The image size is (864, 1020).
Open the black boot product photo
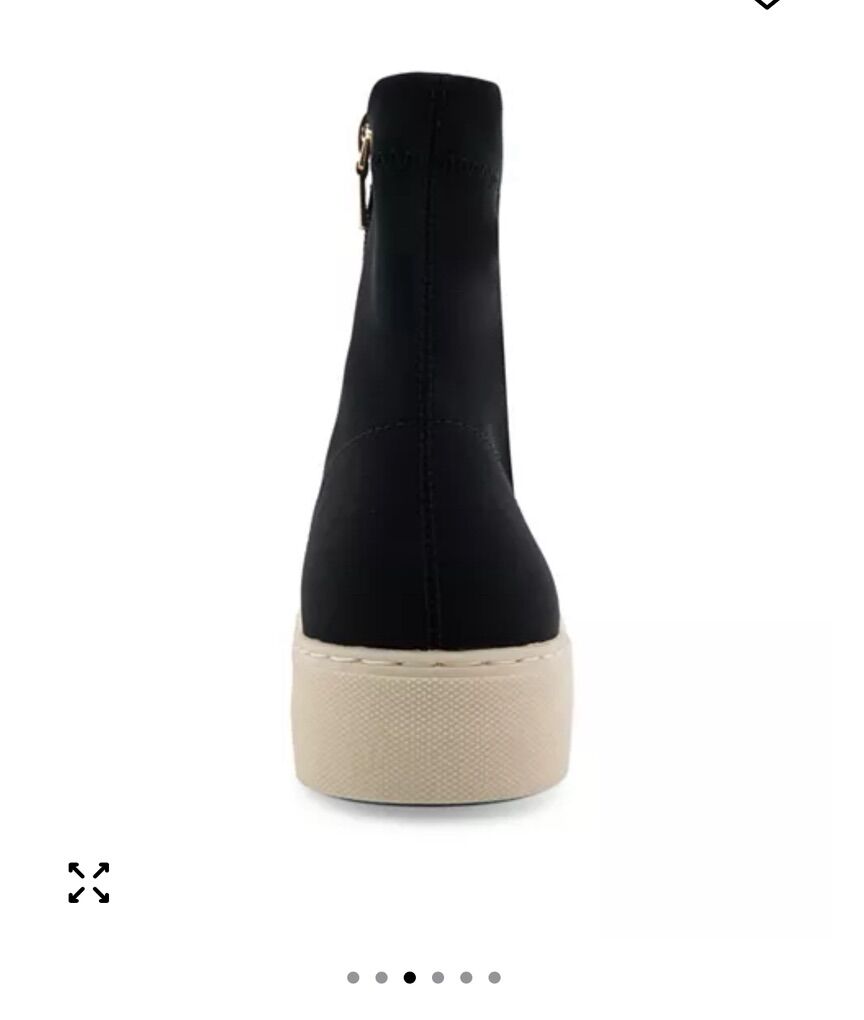432,440
